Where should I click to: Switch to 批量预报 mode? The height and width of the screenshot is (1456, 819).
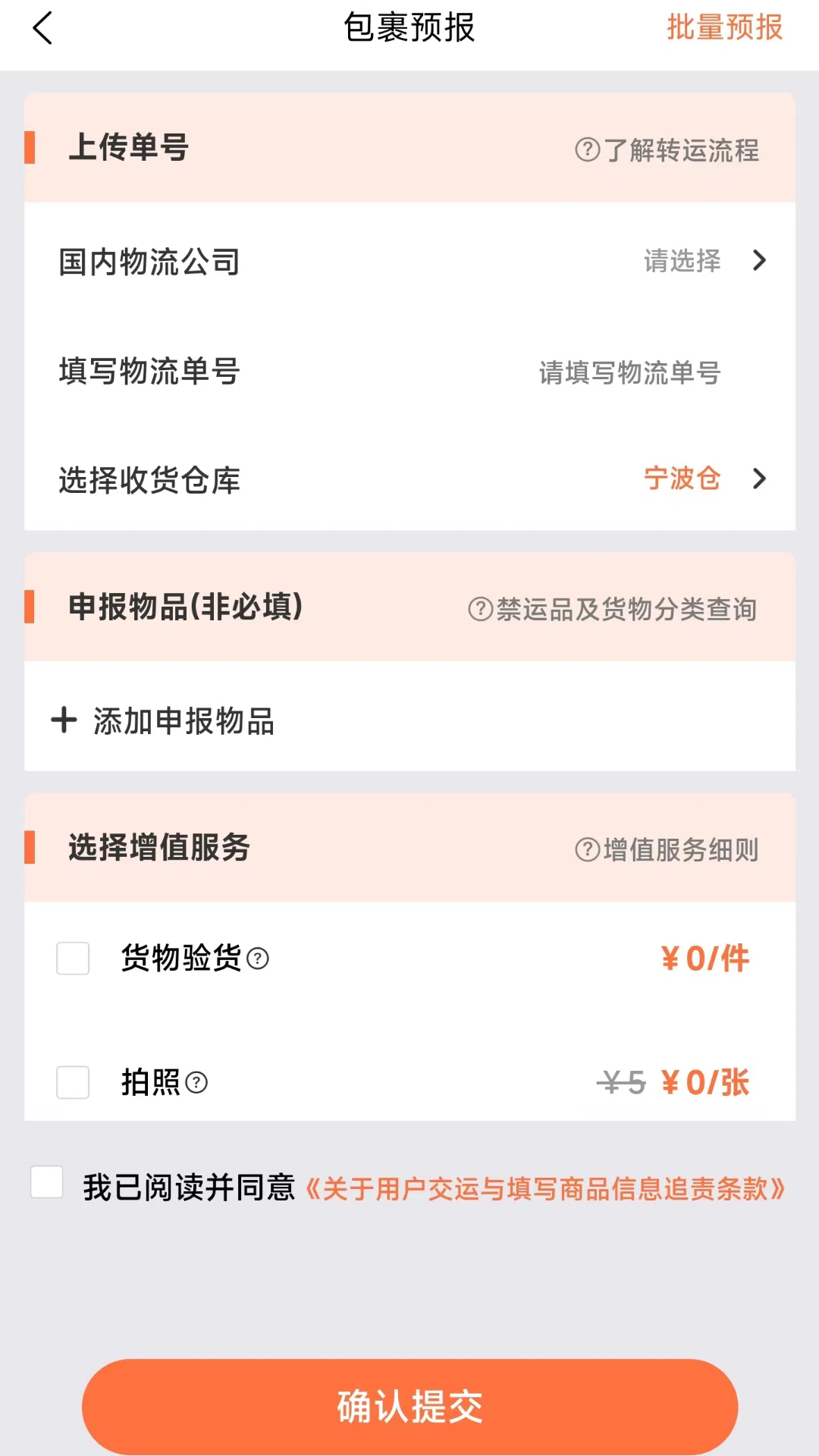pos(723,28)
